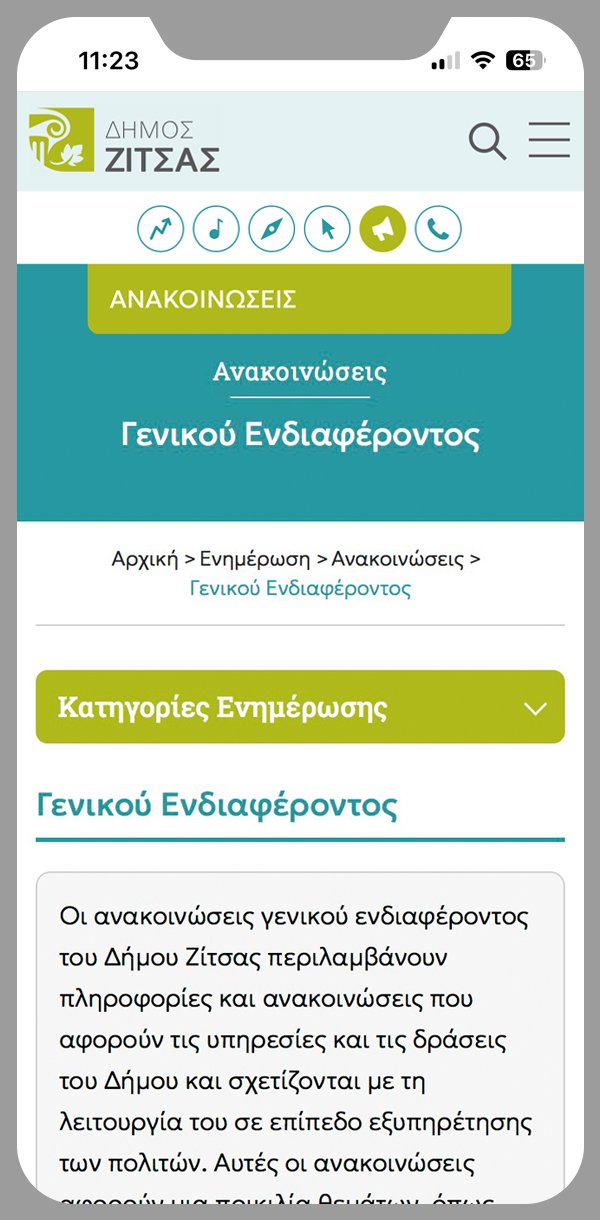Open the compass icon
600x1220 pixels.
[x=272, y=229]
